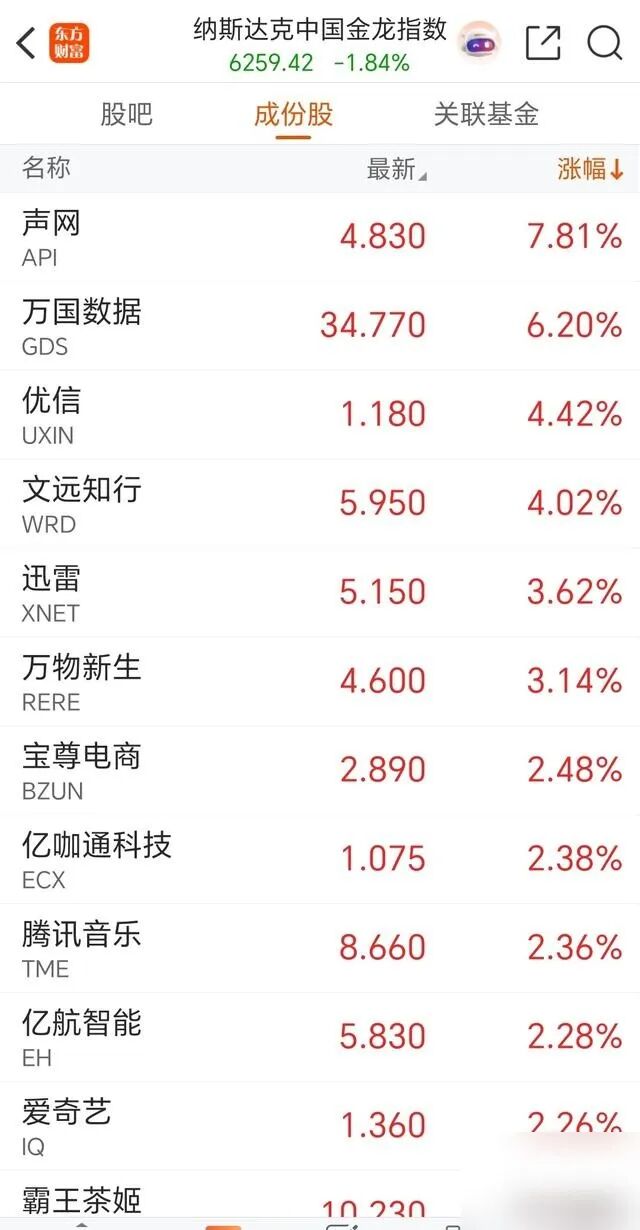Share this index page

point(542,43)
